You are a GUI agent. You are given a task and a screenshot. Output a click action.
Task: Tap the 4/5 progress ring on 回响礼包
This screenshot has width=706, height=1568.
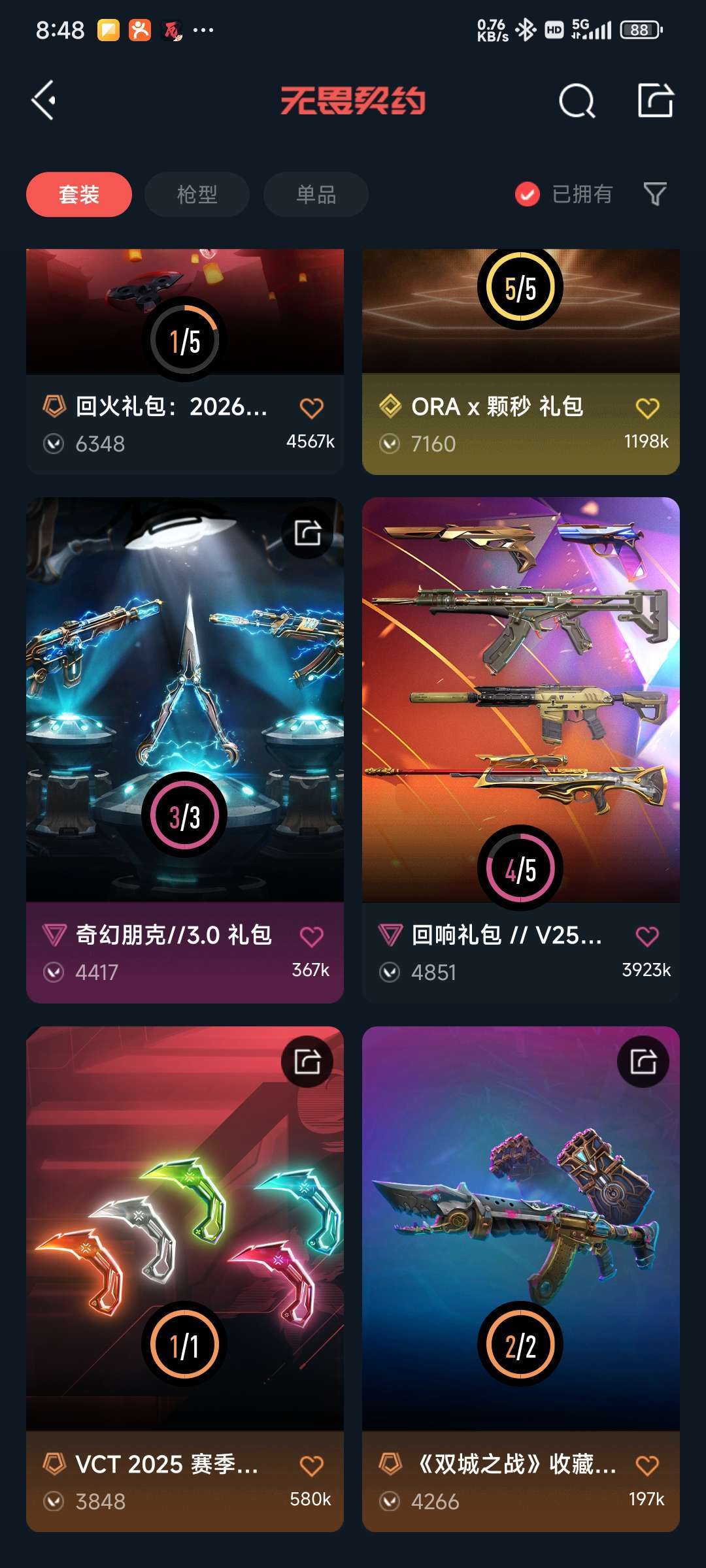click(520, 869)
